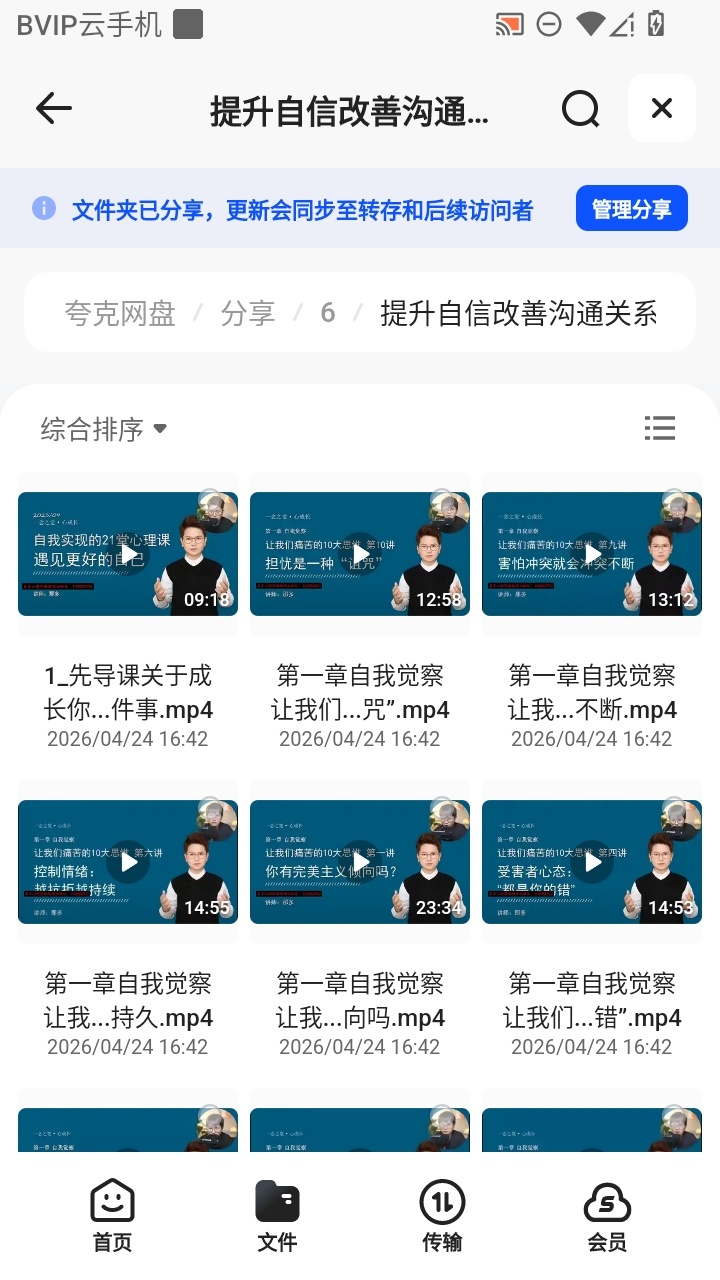Play the 23:34 video on 完美主义
Screen dimensions: 720x1280
point(360,862)
